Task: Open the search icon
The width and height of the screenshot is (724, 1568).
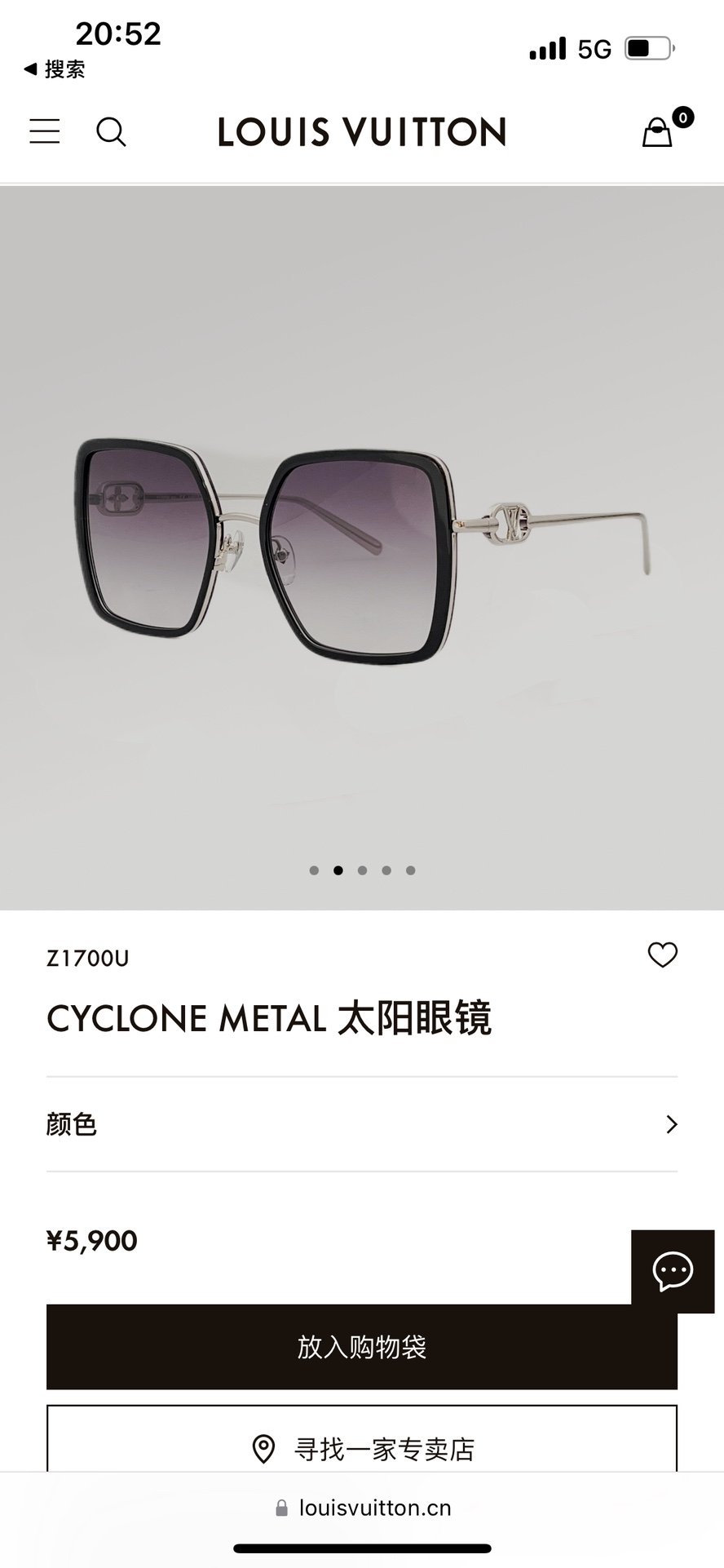Action: click(111, 131)
